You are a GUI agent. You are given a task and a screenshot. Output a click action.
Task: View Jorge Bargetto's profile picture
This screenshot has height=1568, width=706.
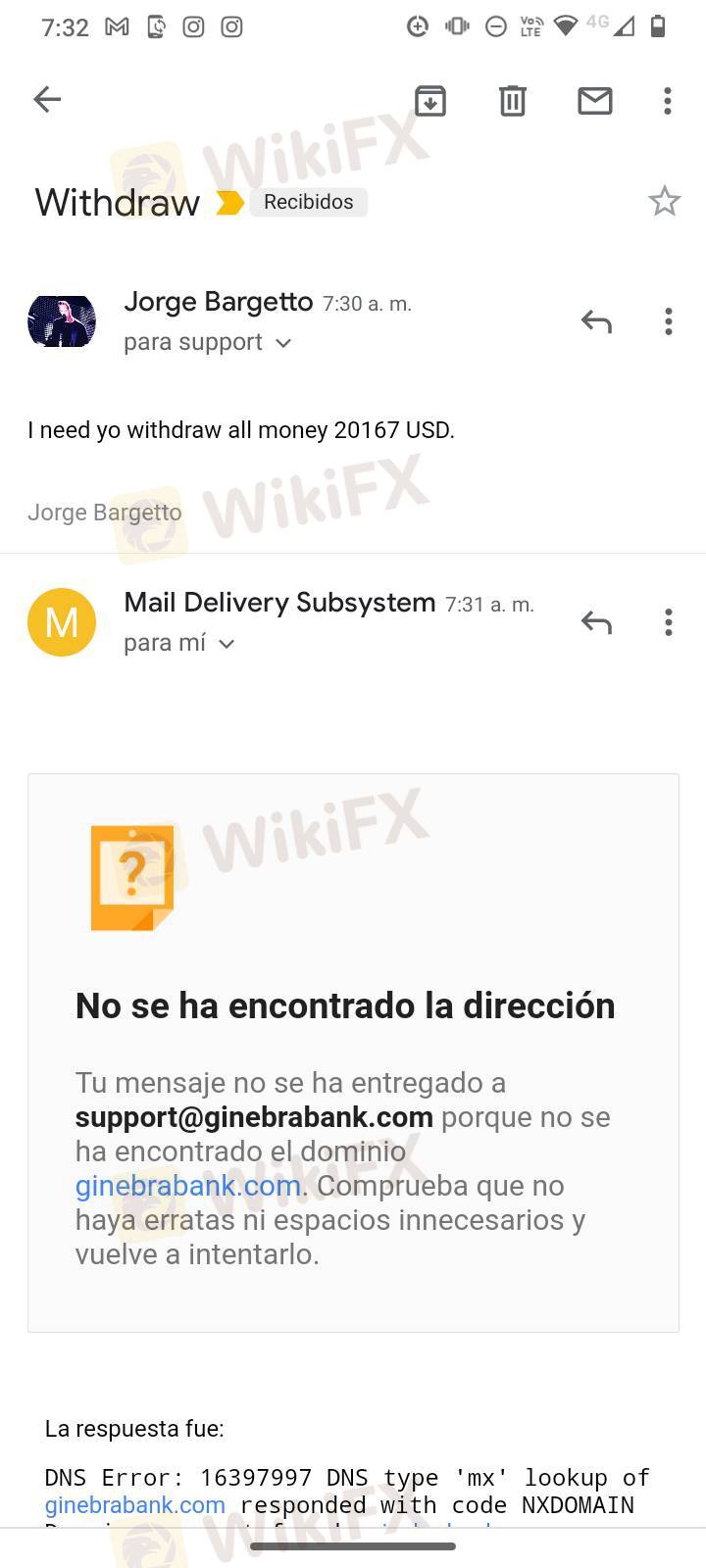(62, 321)
